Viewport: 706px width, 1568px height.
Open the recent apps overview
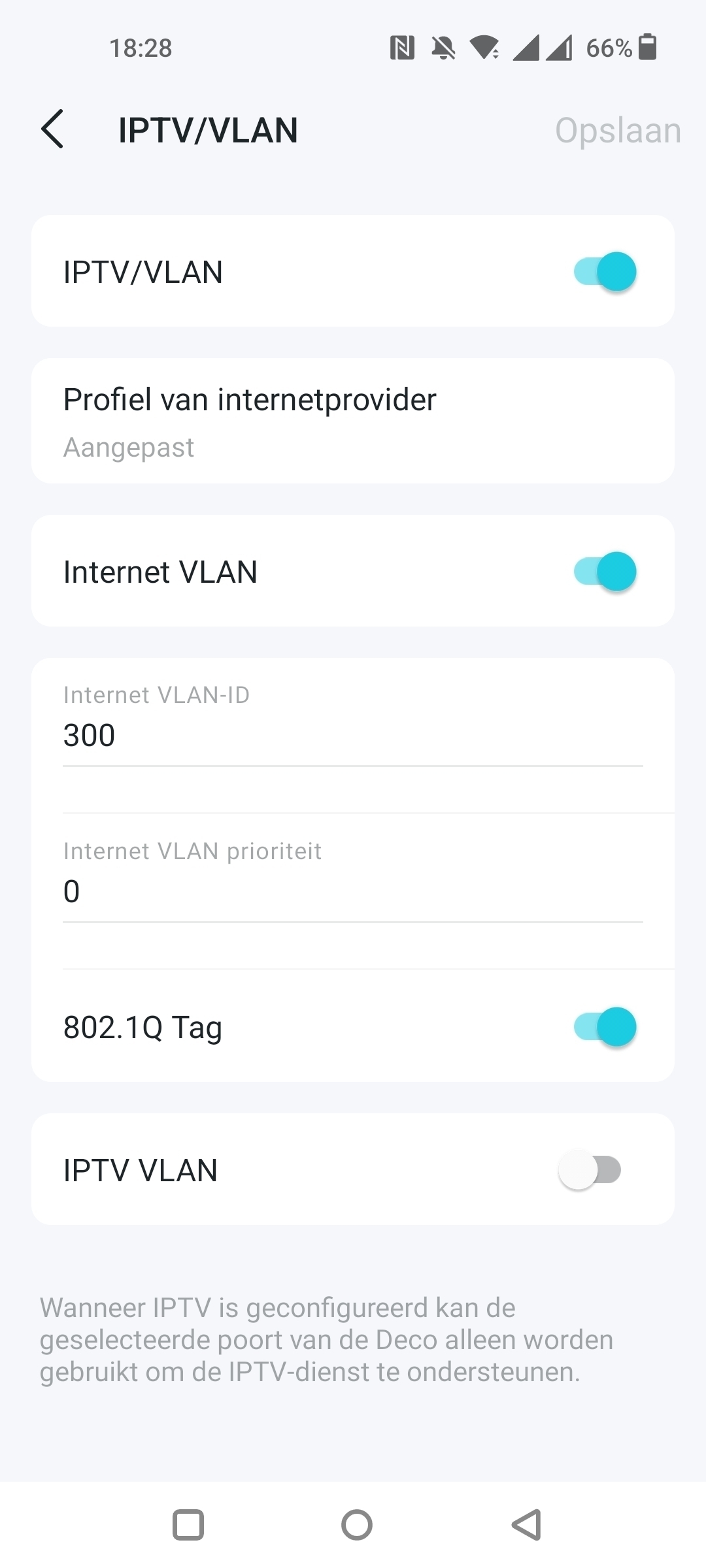click(x=188, y=1525)
